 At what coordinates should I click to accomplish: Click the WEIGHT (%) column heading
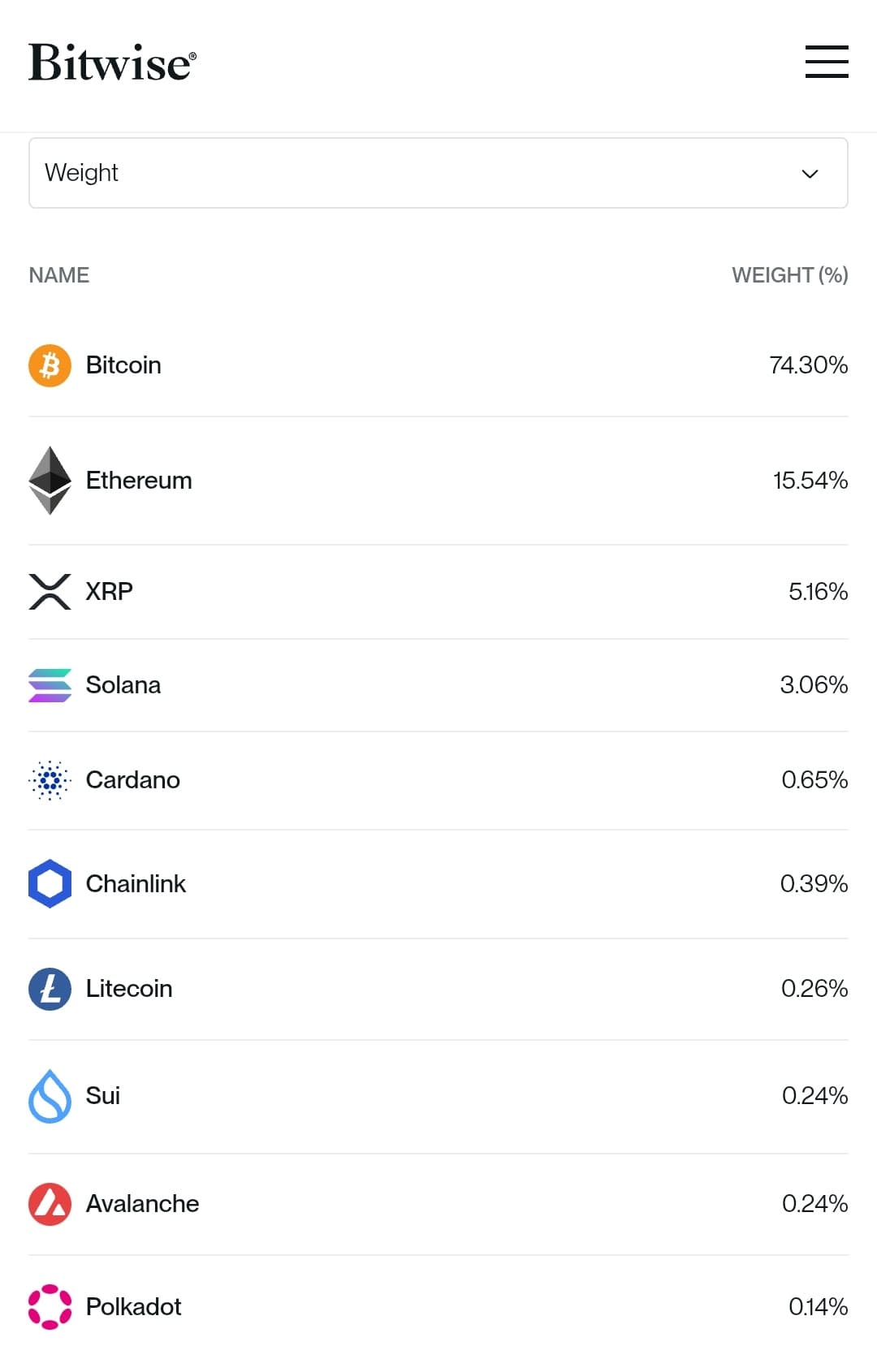[x=790, y=275]
